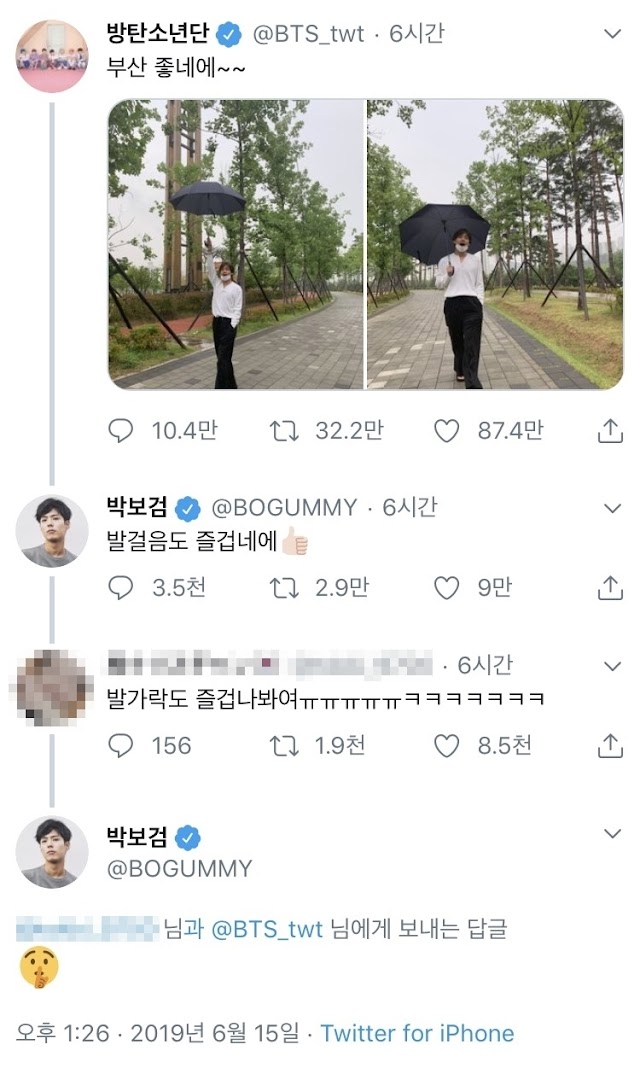This screenshot has height=1068, width=640.
Task: Reply to the 부산 좋네에 tweet
Action: click(120, 431)
